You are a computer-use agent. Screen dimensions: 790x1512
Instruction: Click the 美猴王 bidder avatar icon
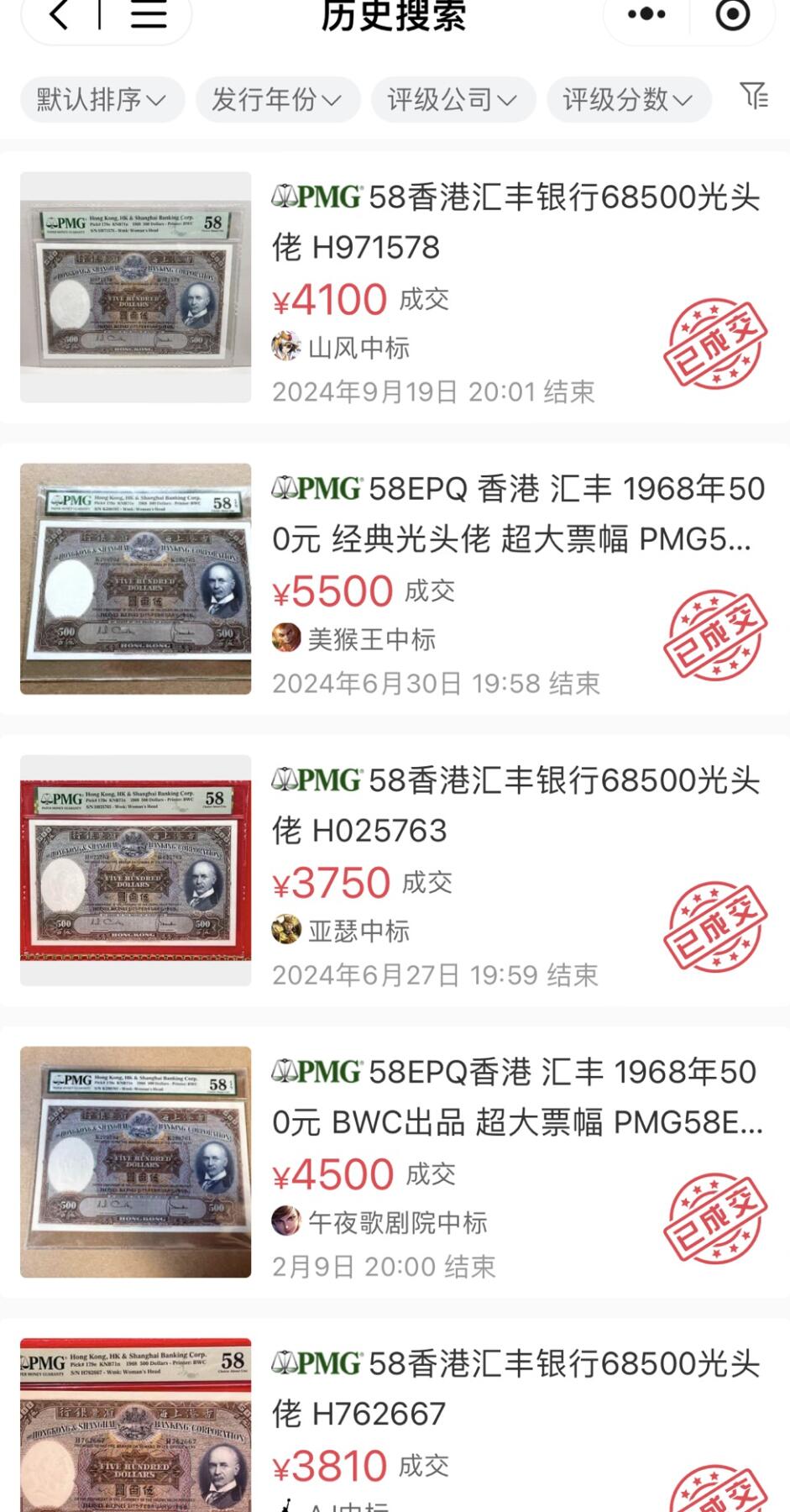click(288, 638)
